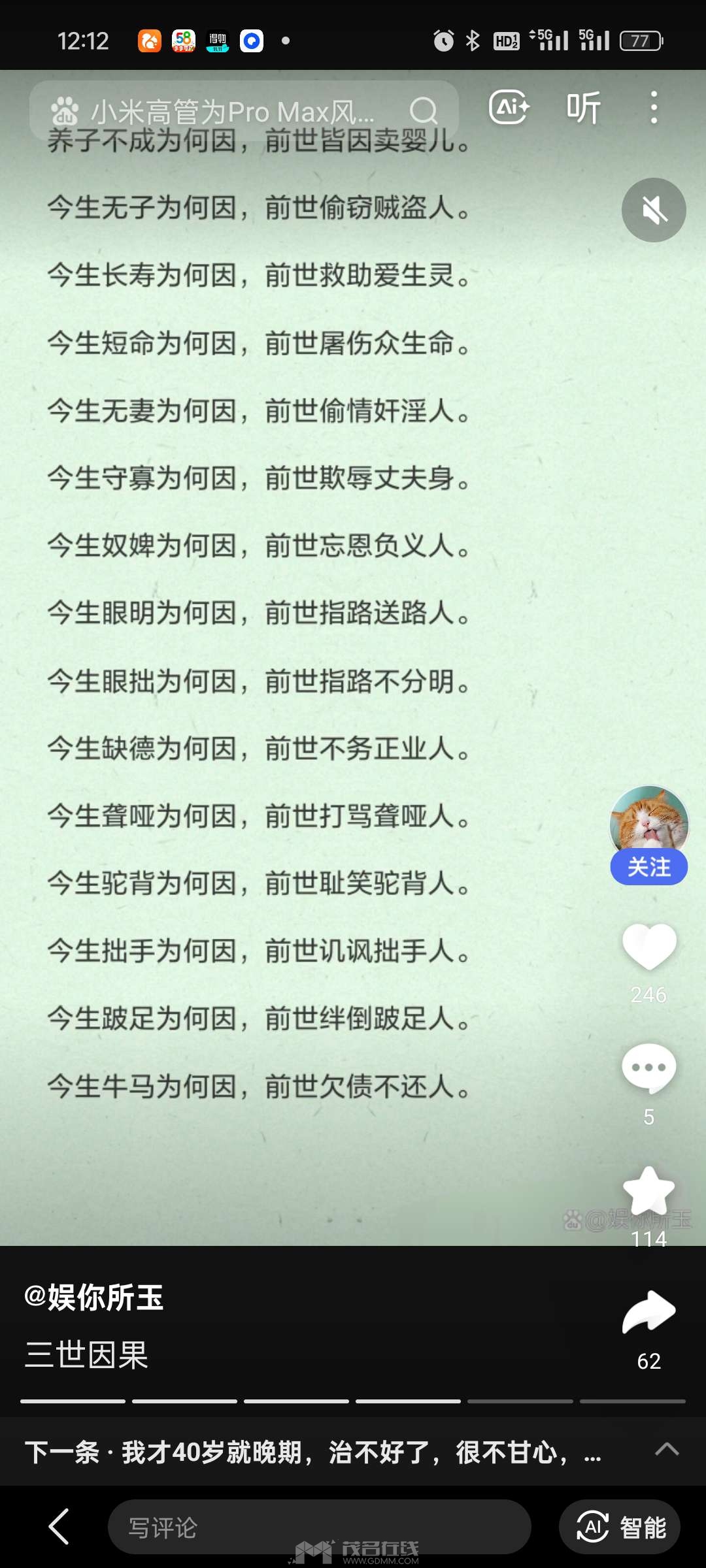The image size is (706, 1568).
Task: Open the author's cat avatar profile
Action: 648,819
